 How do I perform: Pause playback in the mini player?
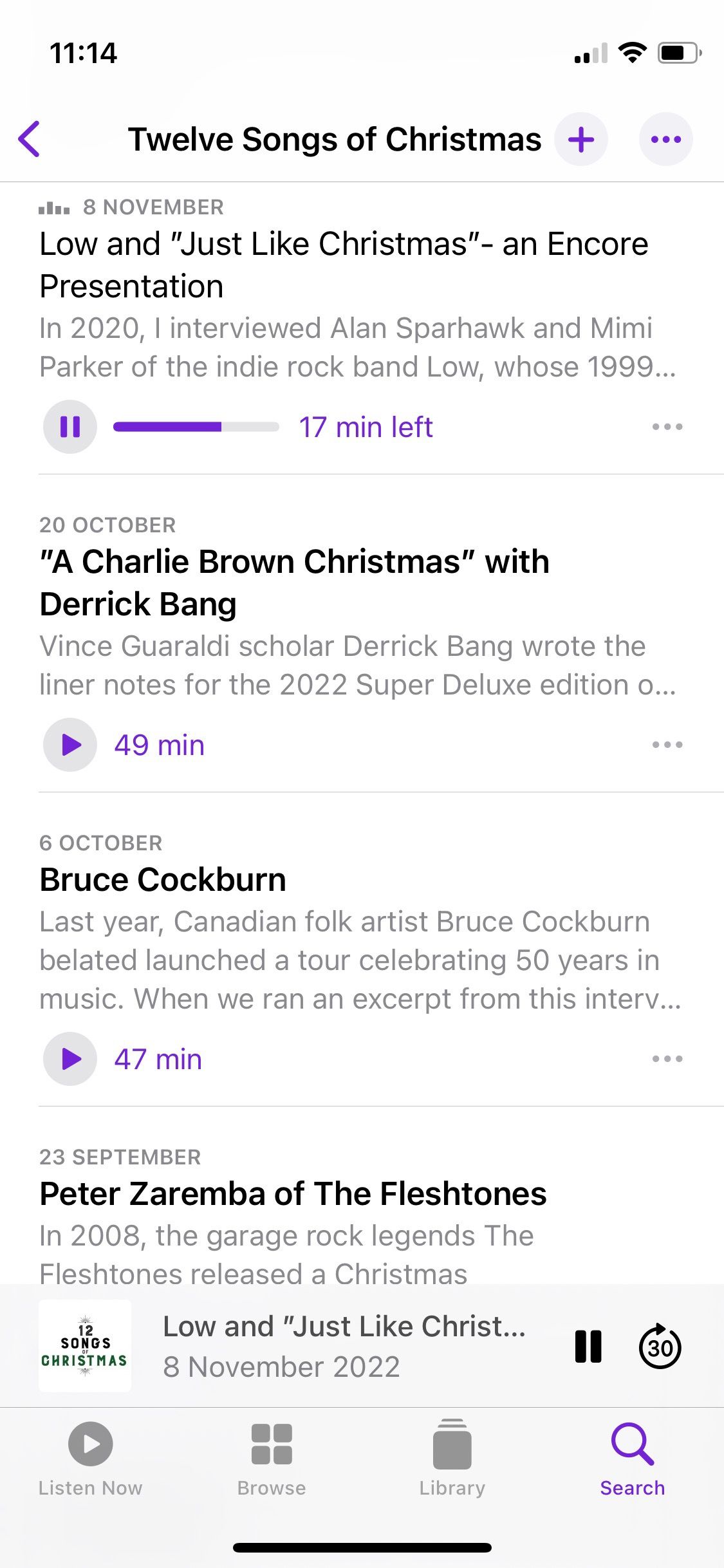click(x=588, y=1347)
